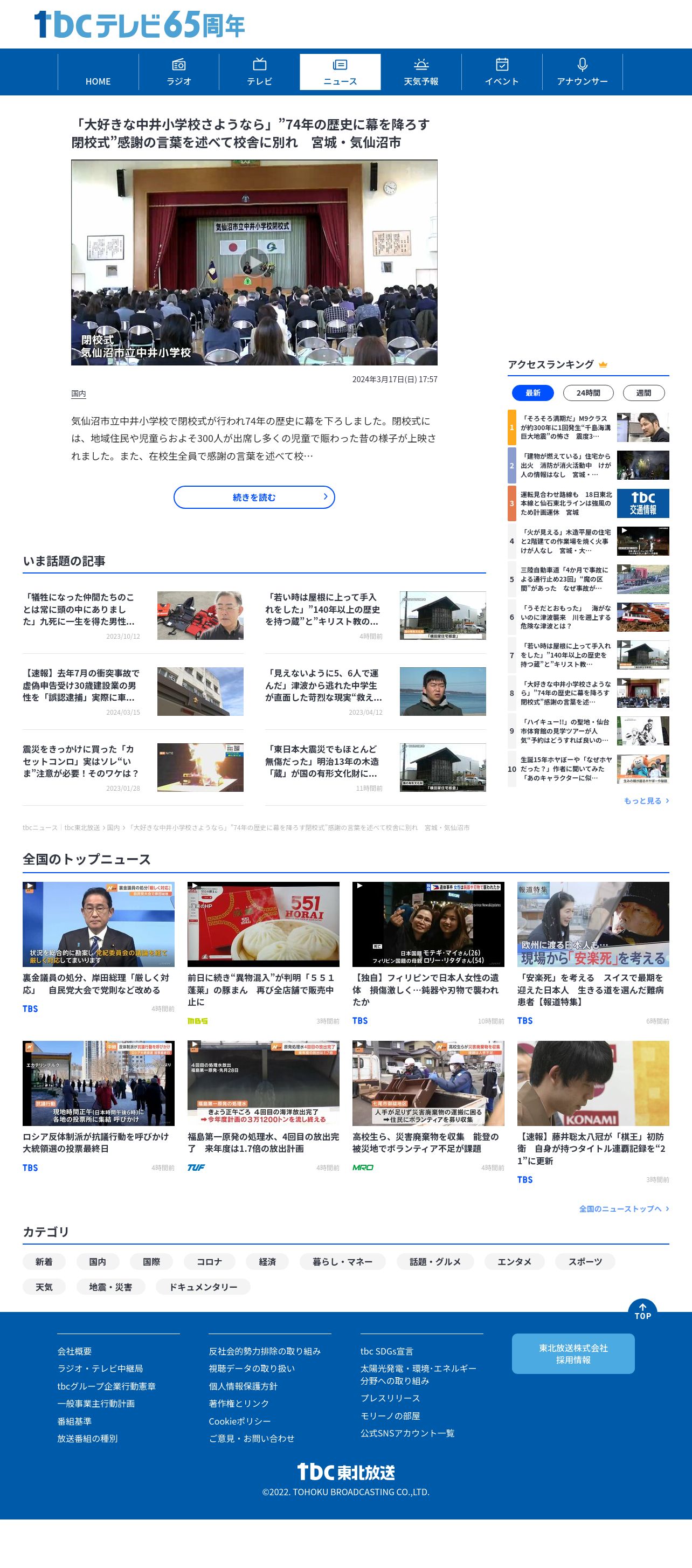Viewport: 692px width, 1568px height.
Task: Play the 中井小学校閉校式 video
Action: tap(254, 263)
